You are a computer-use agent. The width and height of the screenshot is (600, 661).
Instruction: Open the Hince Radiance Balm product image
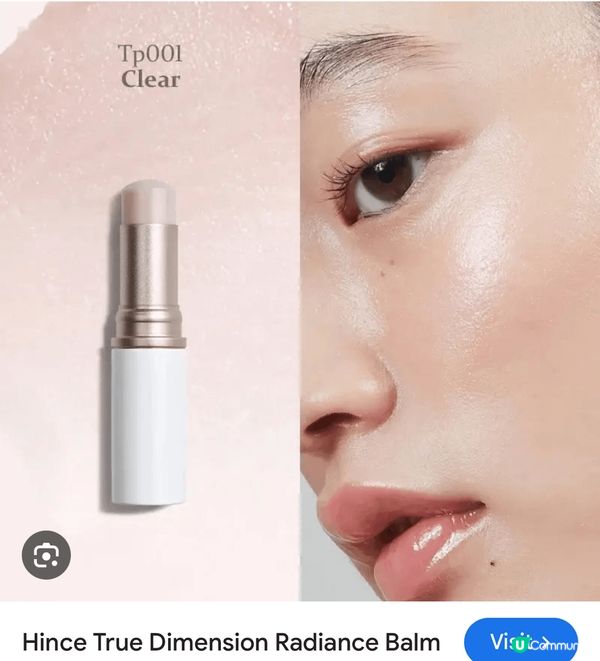tap(300, 300)
